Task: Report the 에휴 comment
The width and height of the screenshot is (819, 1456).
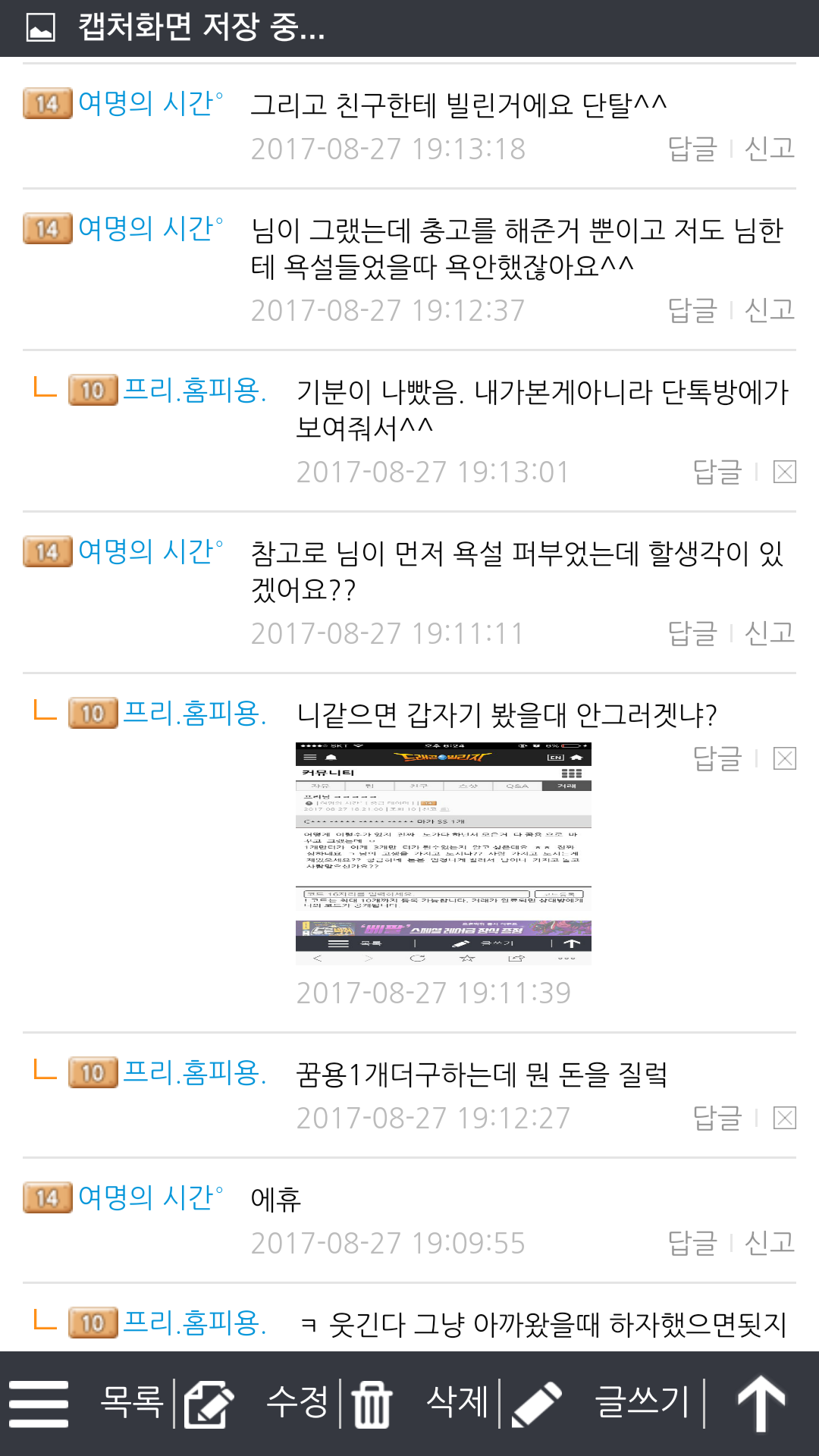Action: pos(769,1243)
